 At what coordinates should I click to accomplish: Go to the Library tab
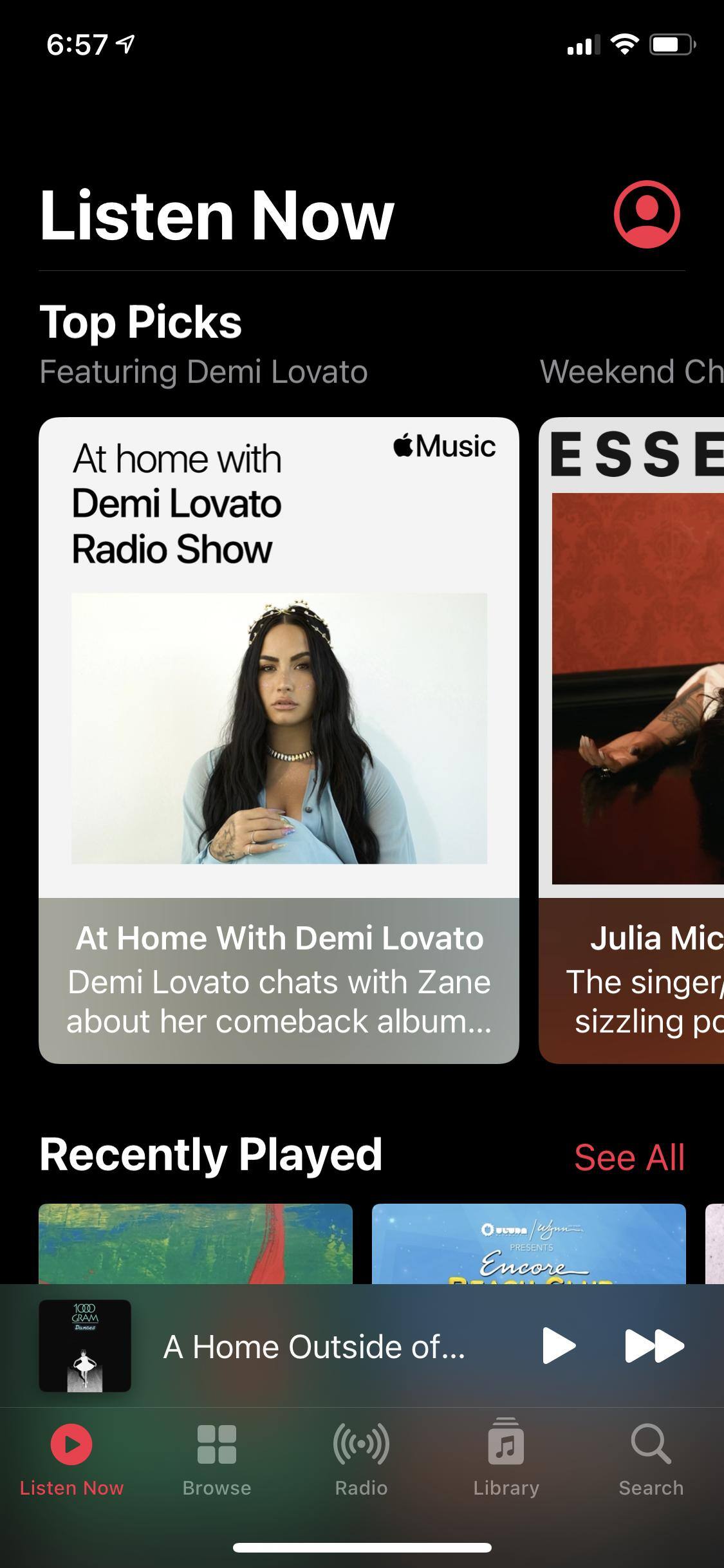click(x=506, y=1460)
